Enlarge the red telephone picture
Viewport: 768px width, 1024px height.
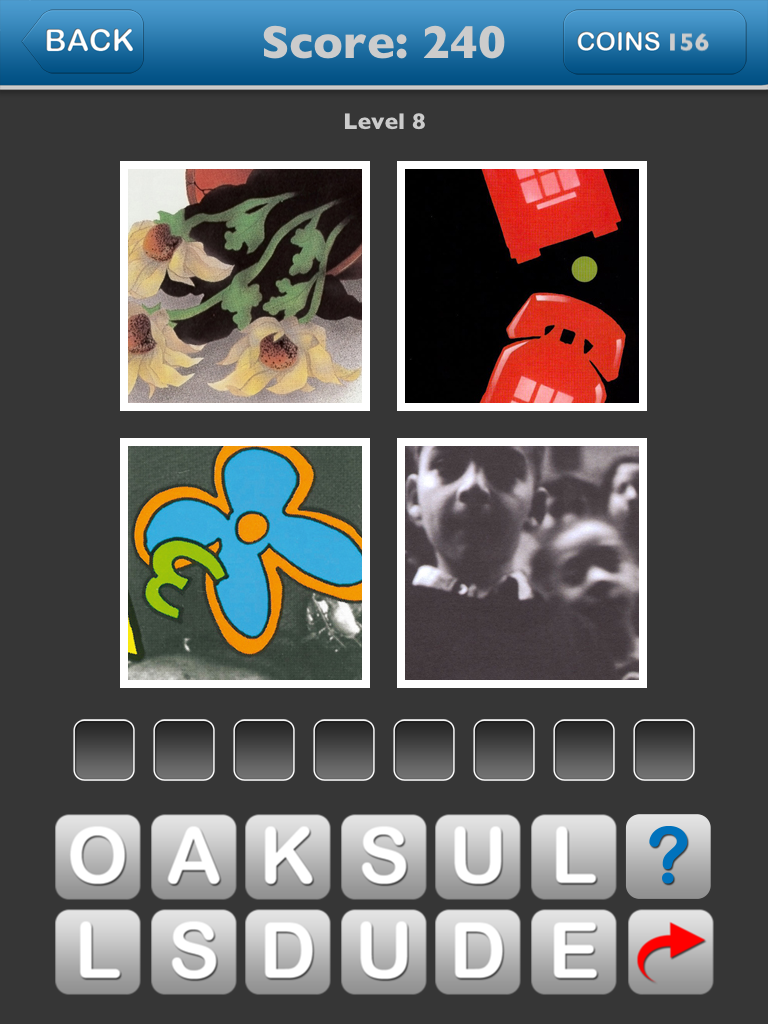coord(522,286)
